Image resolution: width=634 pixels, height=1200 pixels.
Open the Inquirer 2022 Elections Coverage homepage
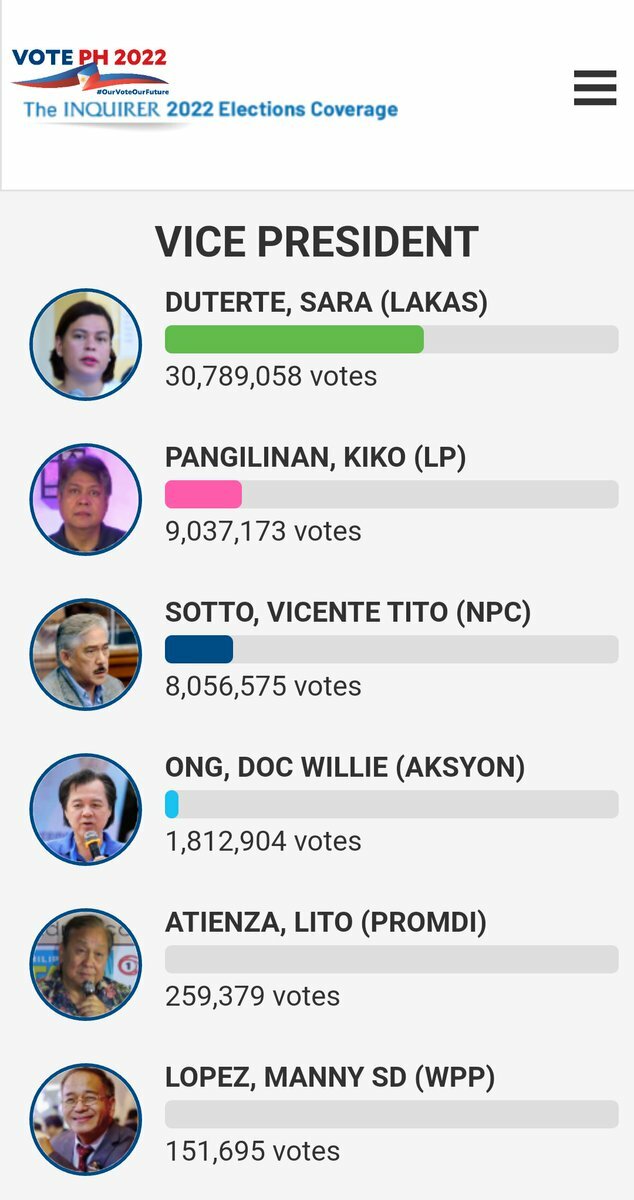(205, 88)
